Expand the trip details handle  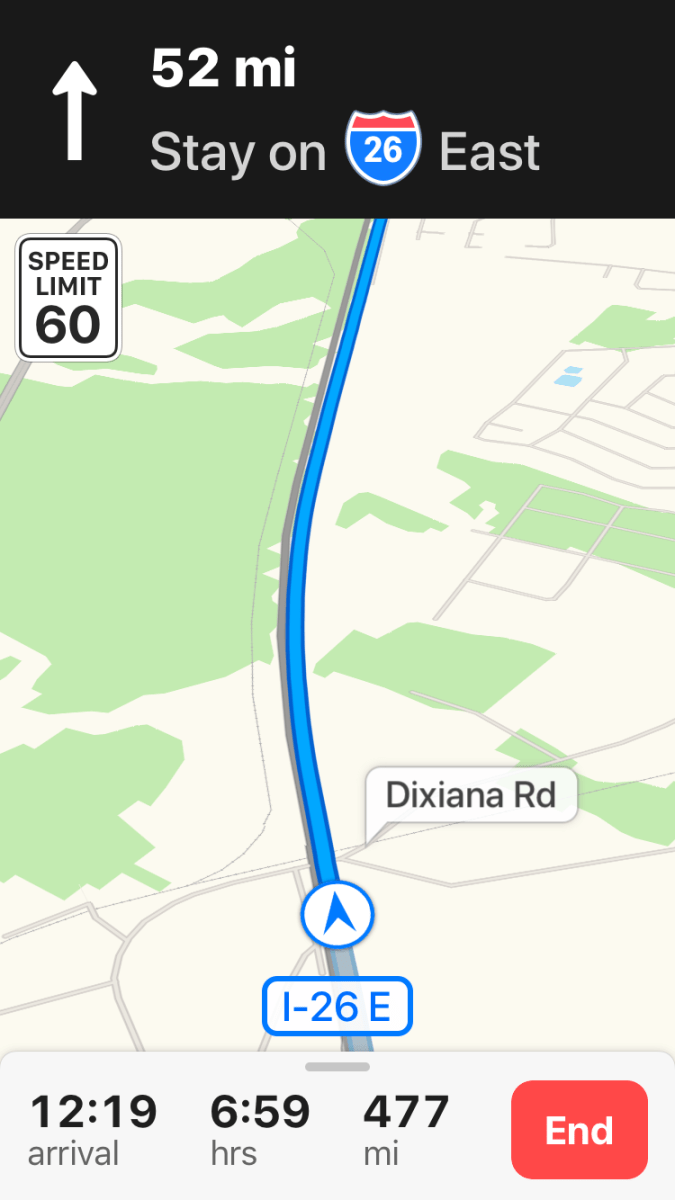337,1066
